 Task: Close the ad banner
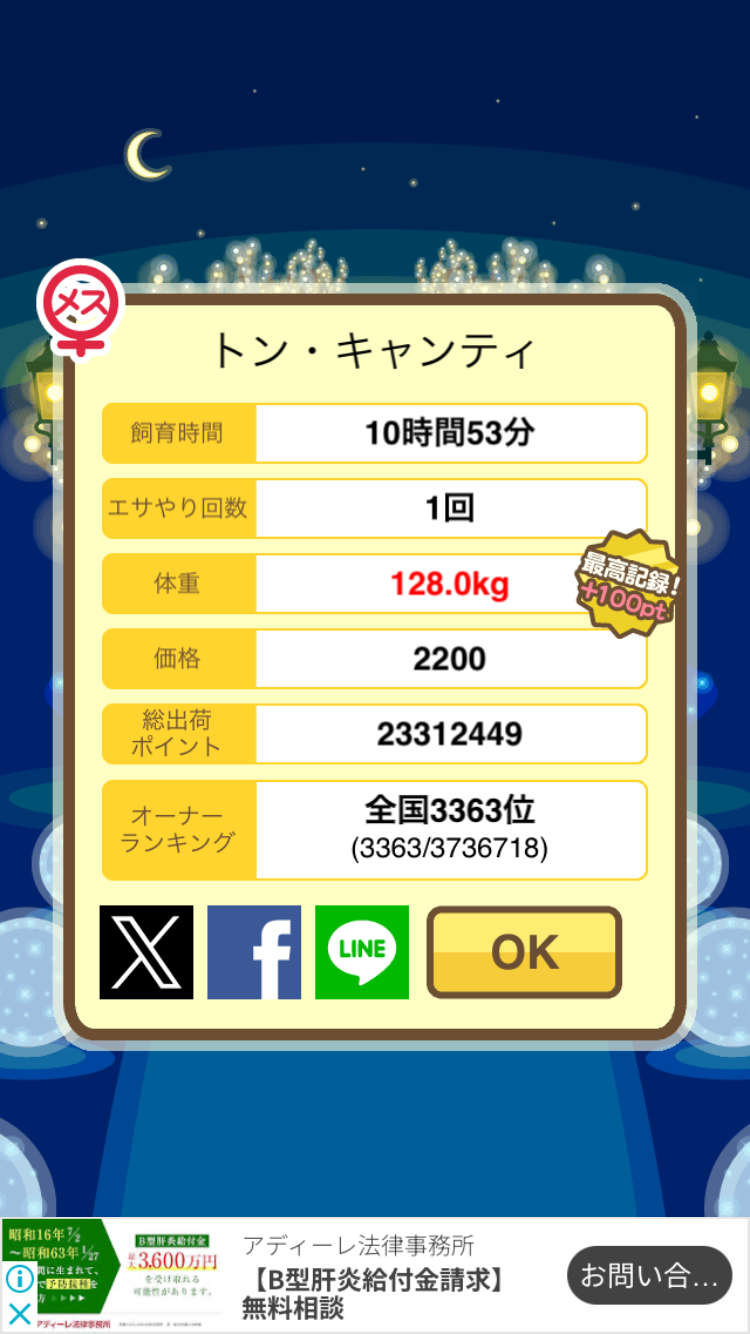(x=19, y=1314)
